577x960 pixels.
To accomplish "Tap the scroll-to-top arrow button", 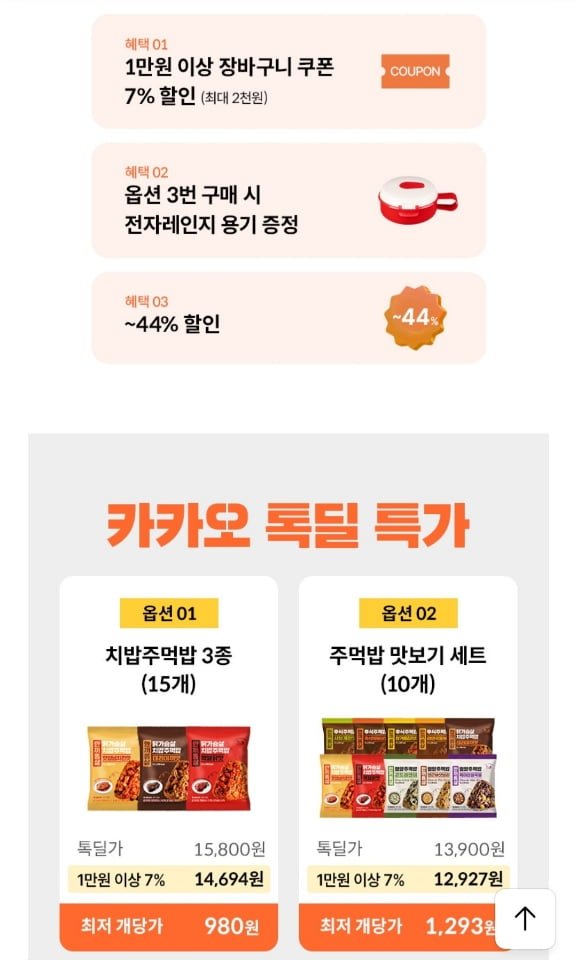I will click(525, 918).
